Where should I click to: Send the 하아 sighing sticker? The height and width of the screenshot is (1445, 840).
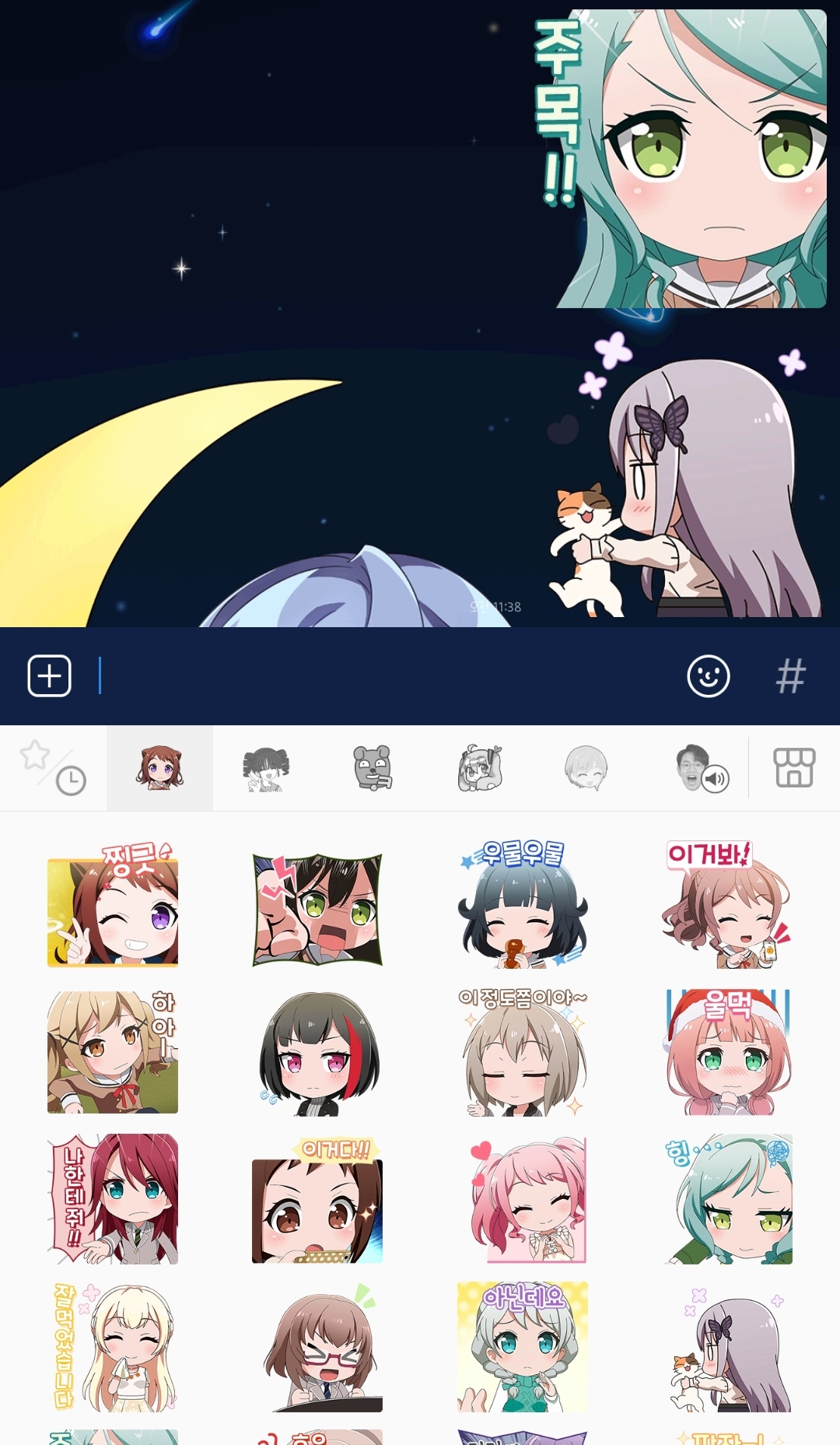click(x=113, y=1052)
